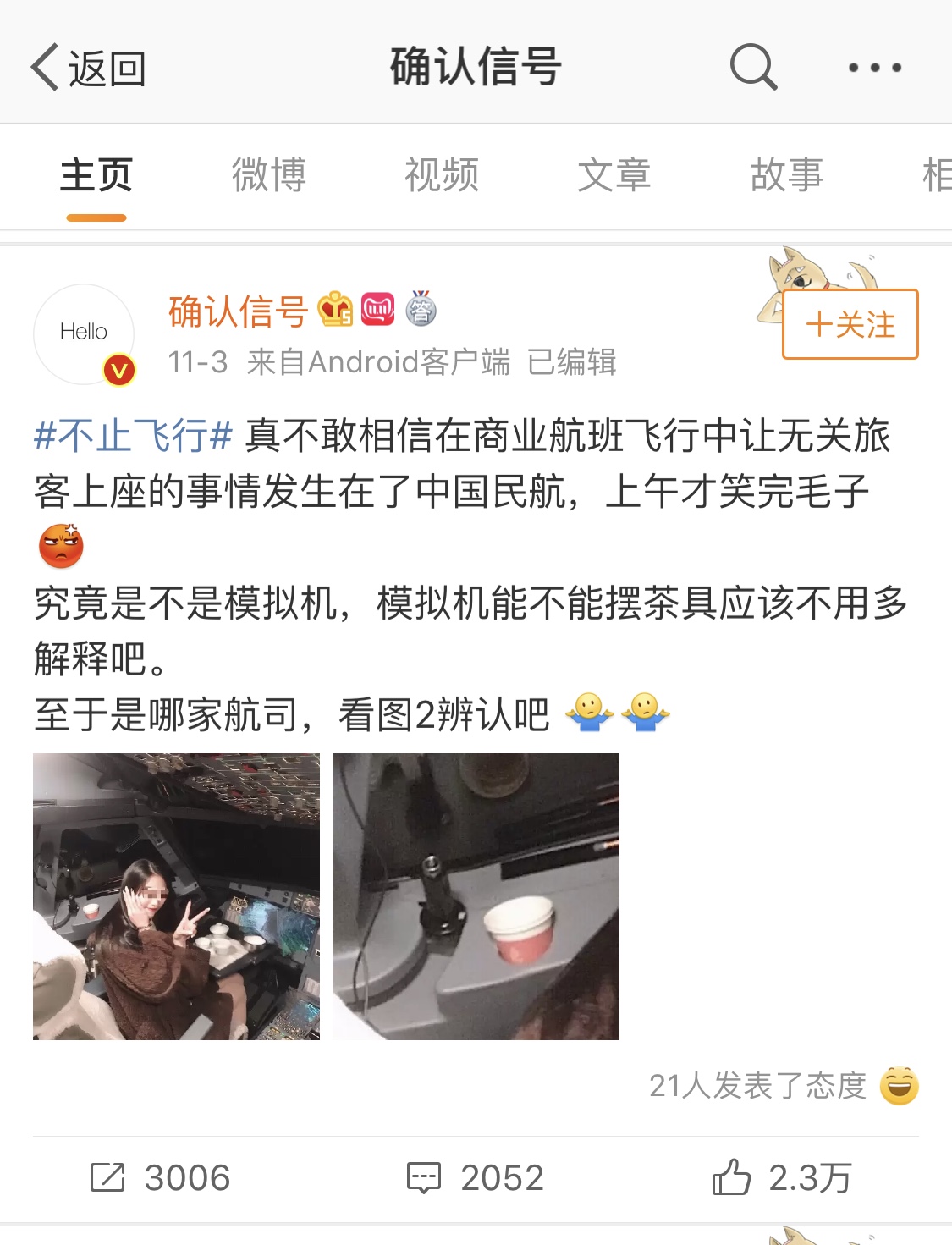Viewport: 952px width, 1245px height.
Task: Open the three-dot overflow menu
Action: coord(875,68)
